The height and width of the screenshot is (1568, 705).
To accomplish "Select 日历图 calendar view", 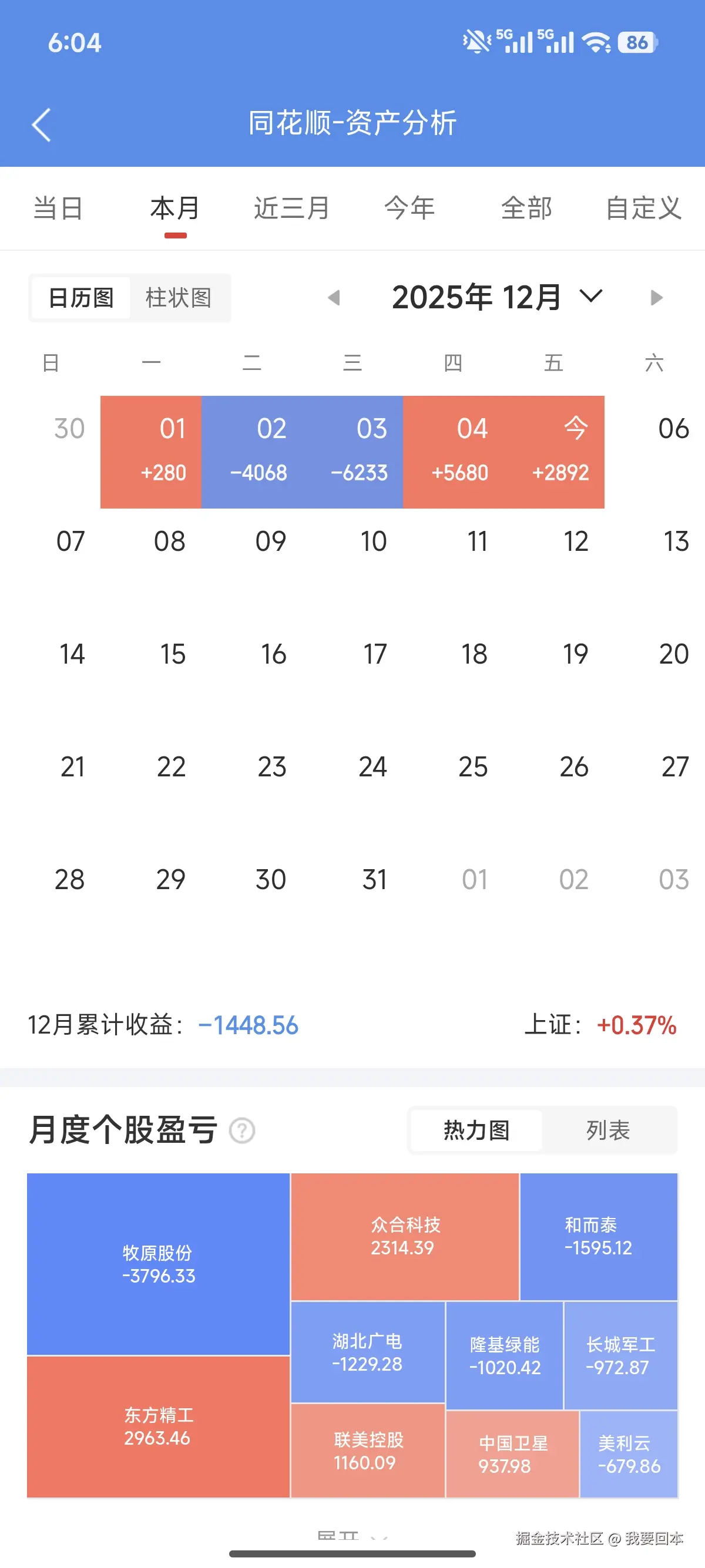I will click(x=80, y=298).
